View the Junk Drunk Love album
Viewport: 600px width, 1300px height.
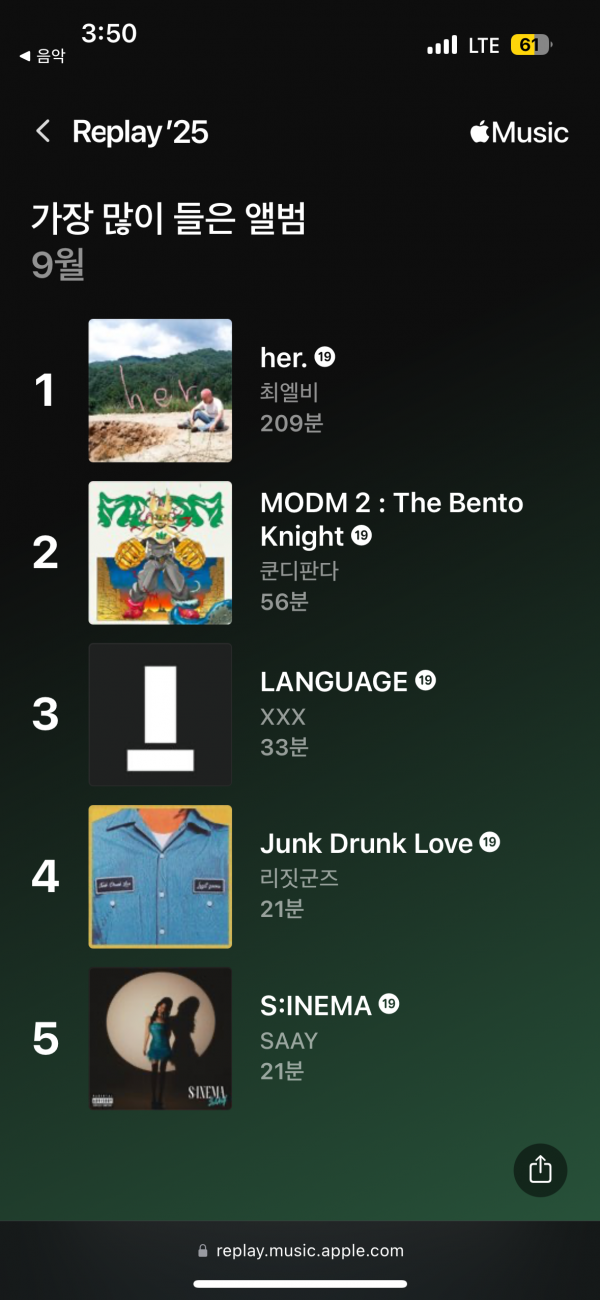160,876
